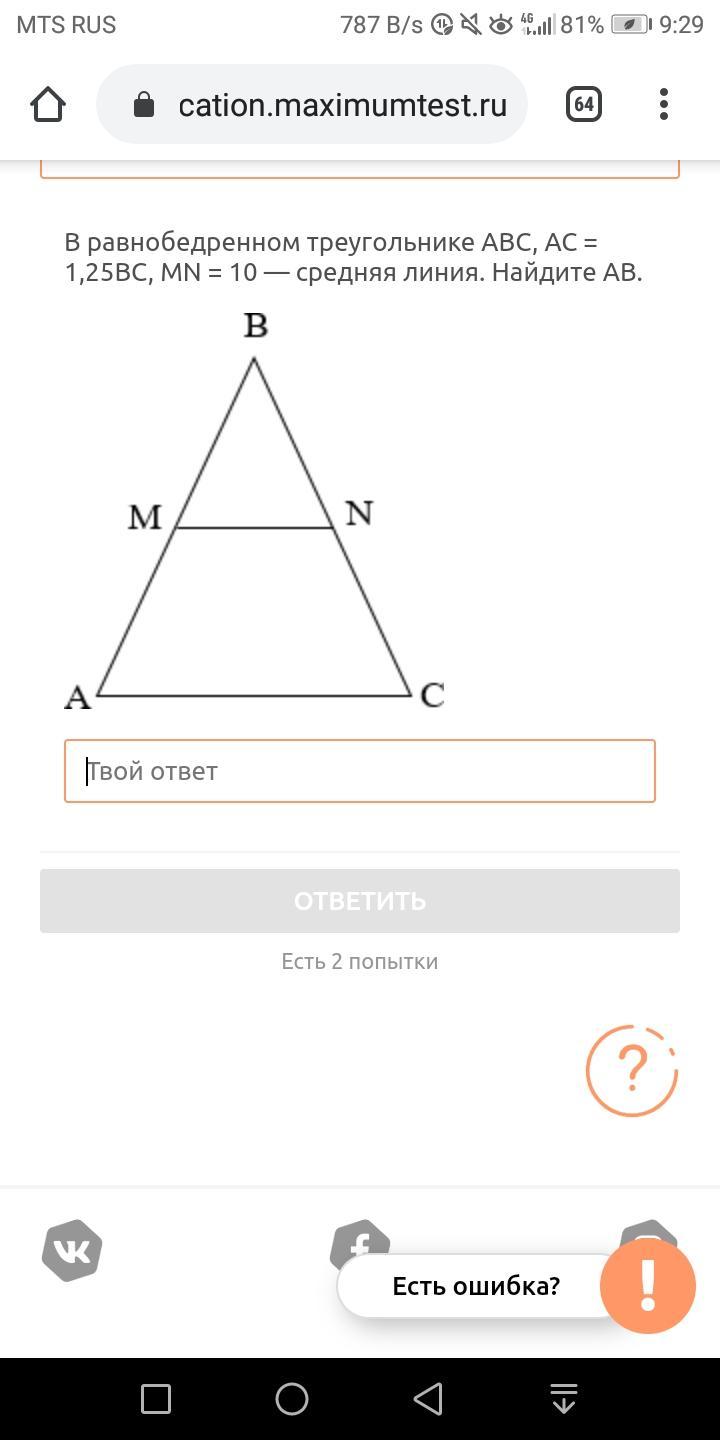Submit the answer with the ОТВЕТИТЬ button
720x1440 pixels.
tap(360, 901)
